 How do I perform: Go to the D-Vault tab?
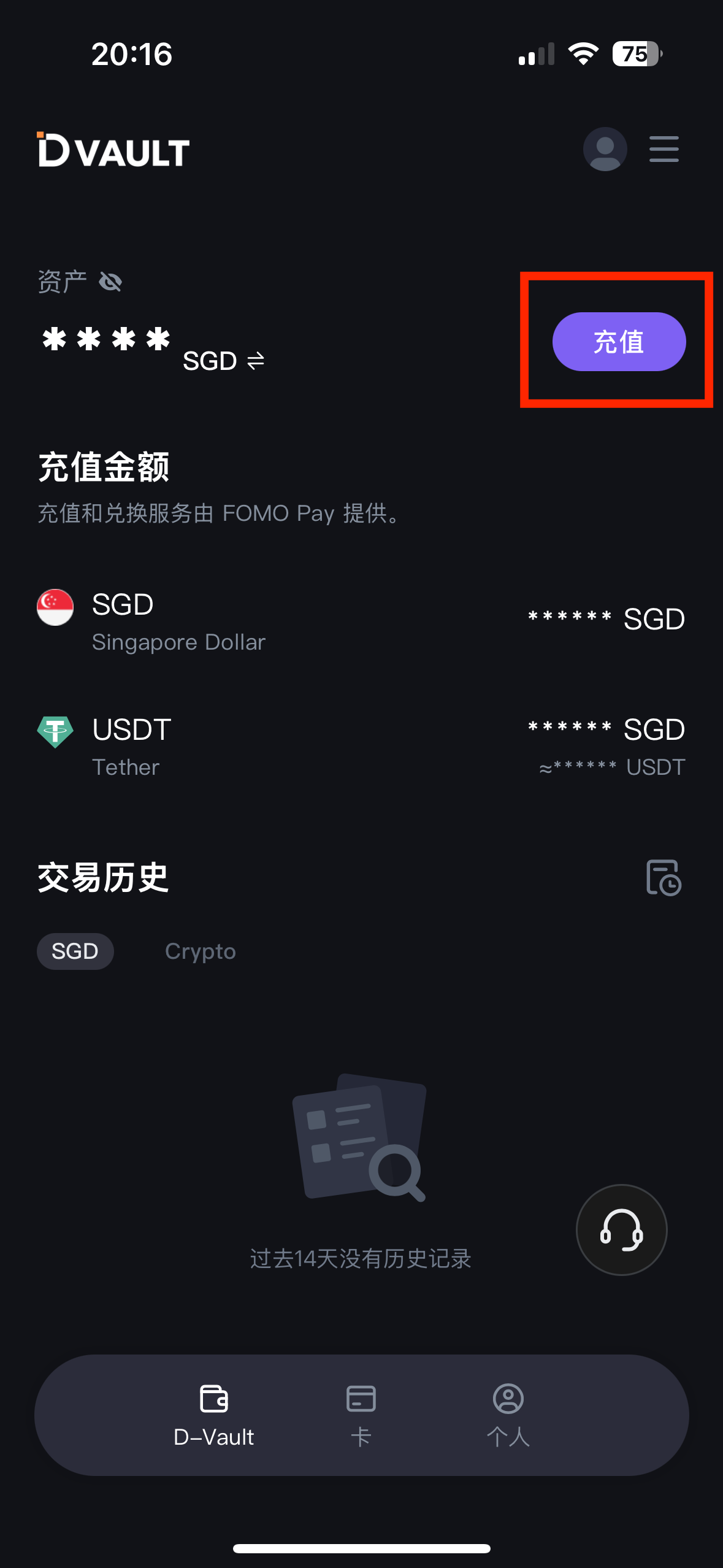coord(213,1415)
